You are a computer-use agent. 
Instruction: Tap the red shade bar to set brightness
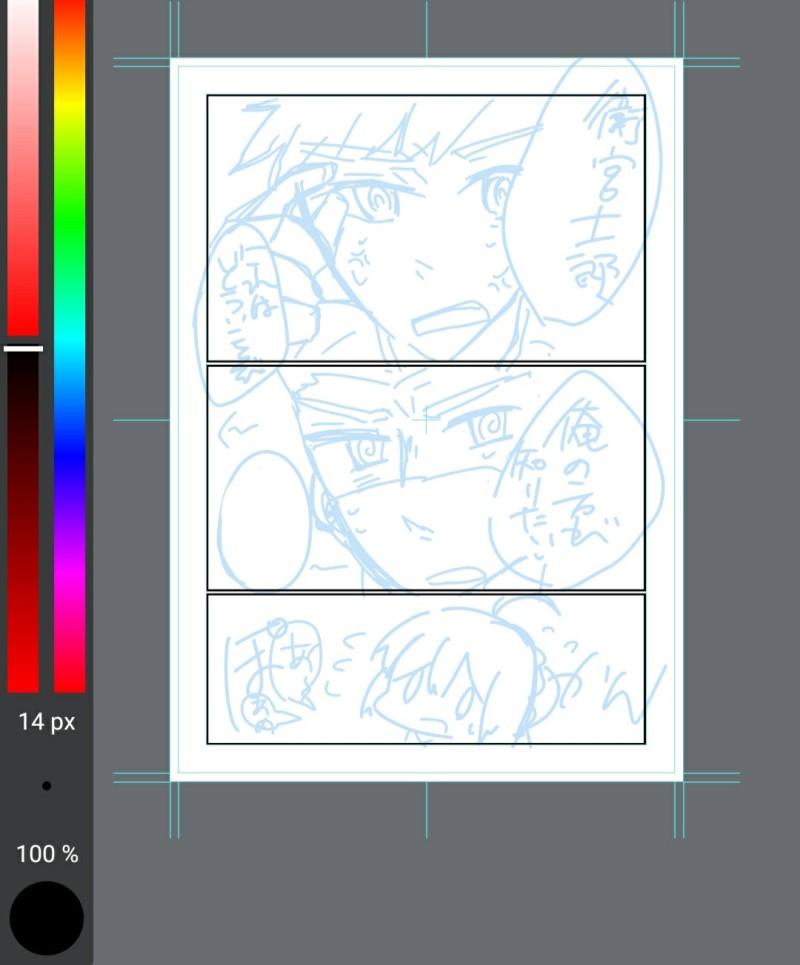[x=23, y=345]
